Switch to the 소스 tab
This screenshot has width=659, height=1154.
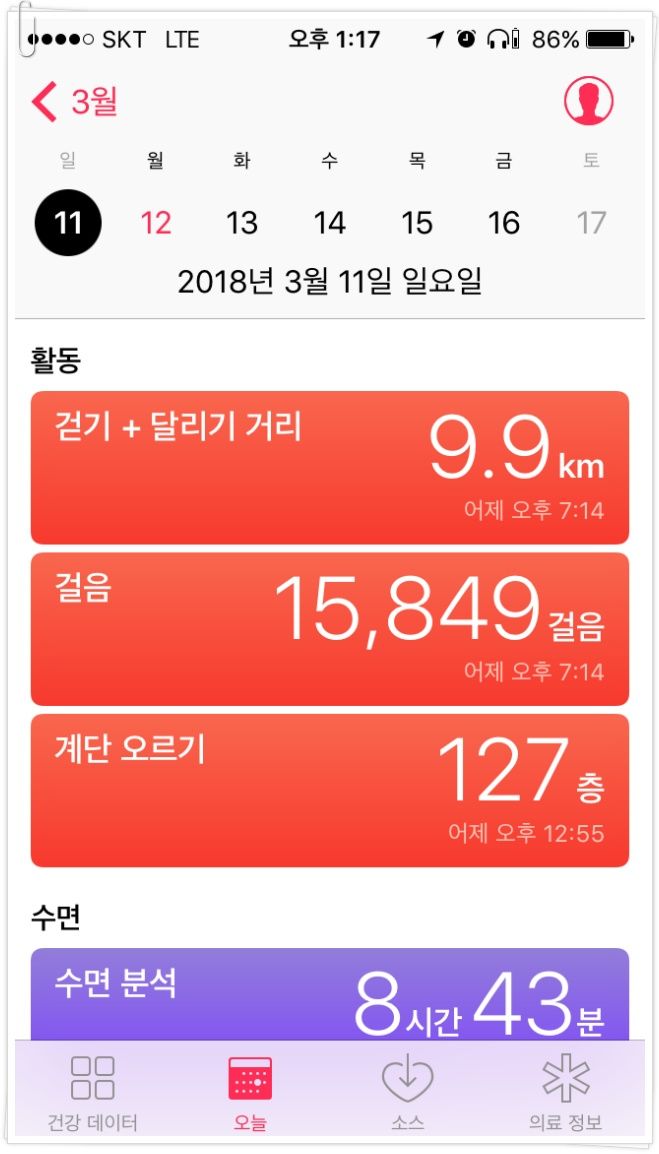tap(407, 1094)
